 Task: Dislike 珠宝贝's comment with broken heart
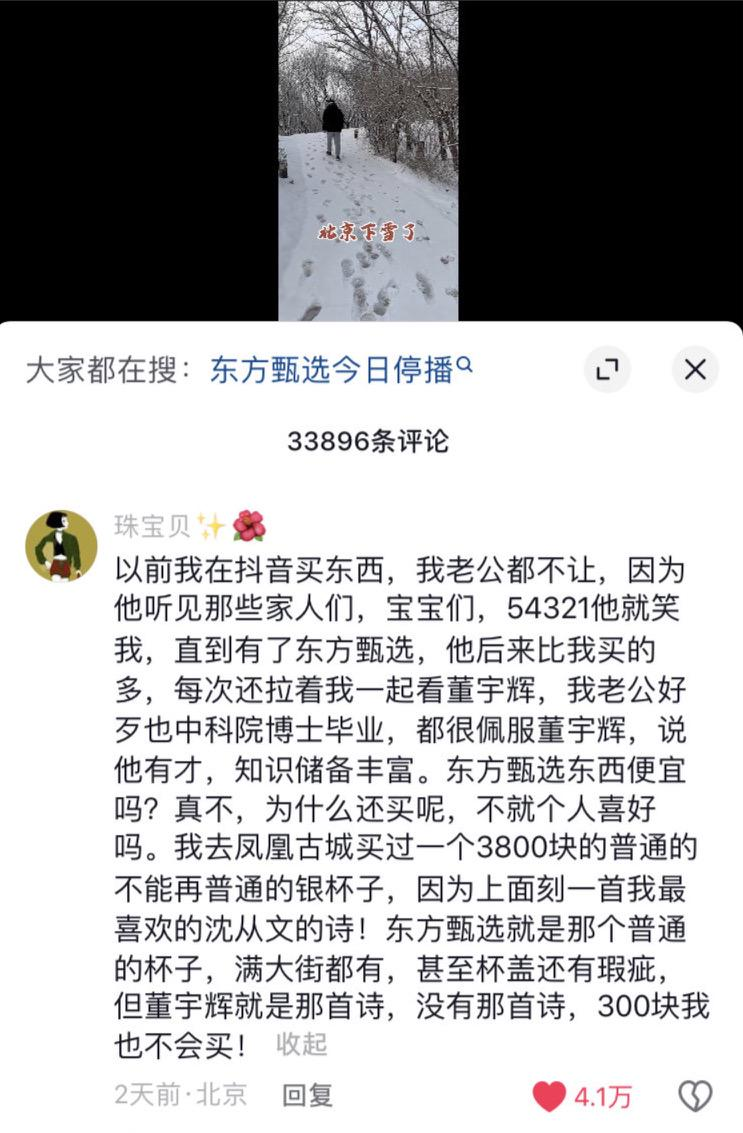[695, 1096]
